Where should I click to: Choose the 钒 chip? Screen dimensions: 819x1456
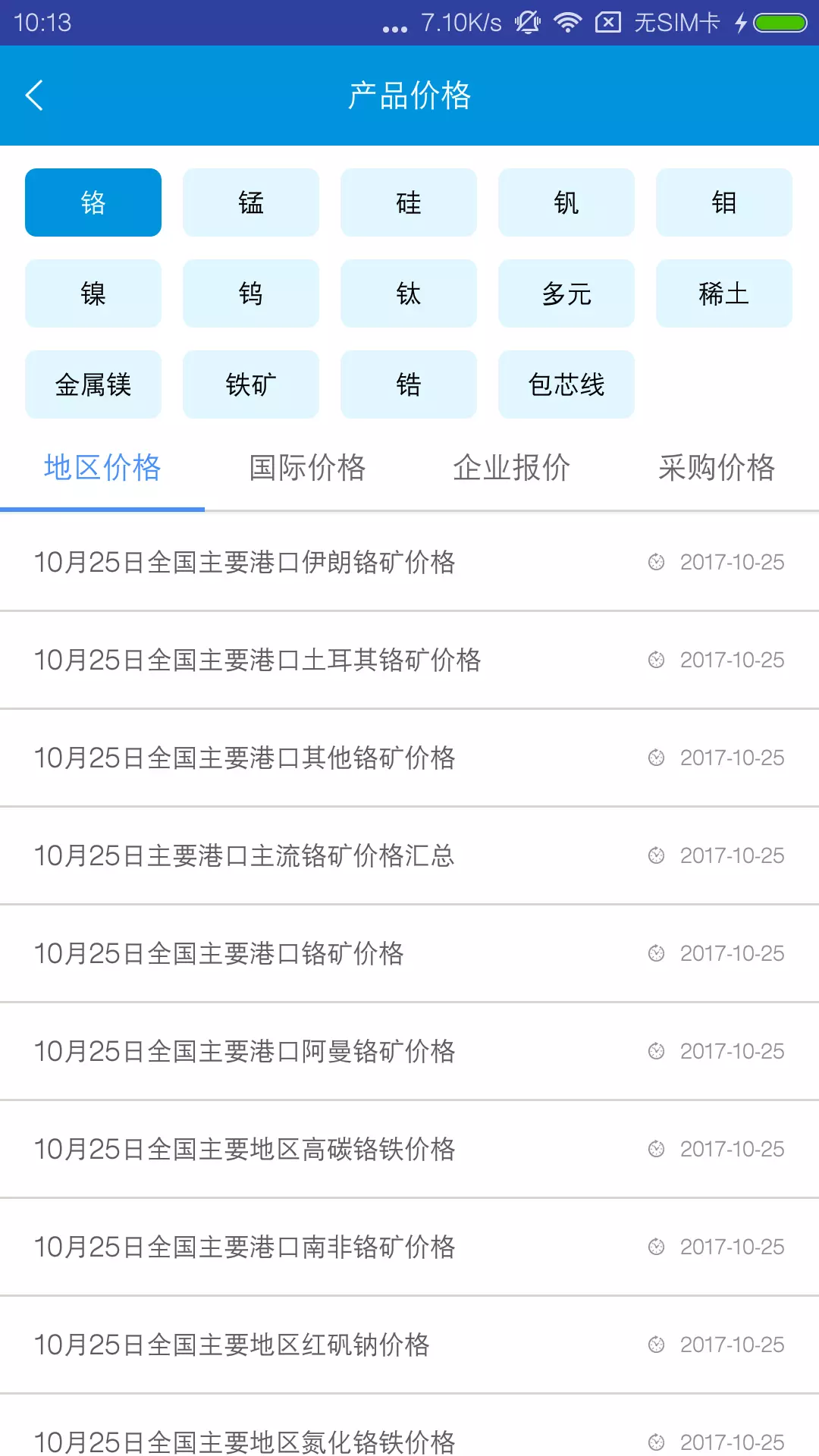point(566,202)
